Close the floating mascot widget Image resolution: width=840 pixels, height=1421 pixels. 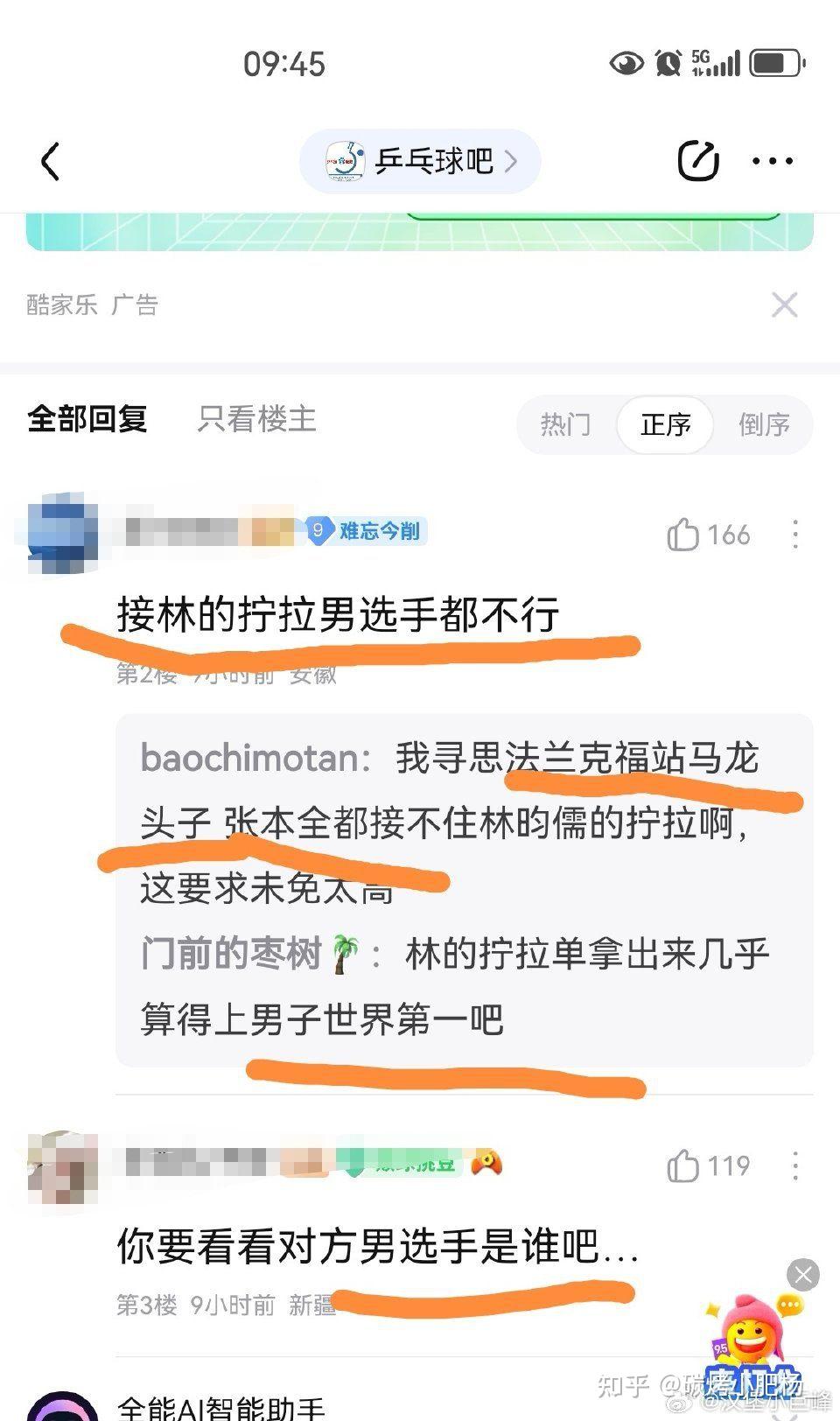point(802,1274)
